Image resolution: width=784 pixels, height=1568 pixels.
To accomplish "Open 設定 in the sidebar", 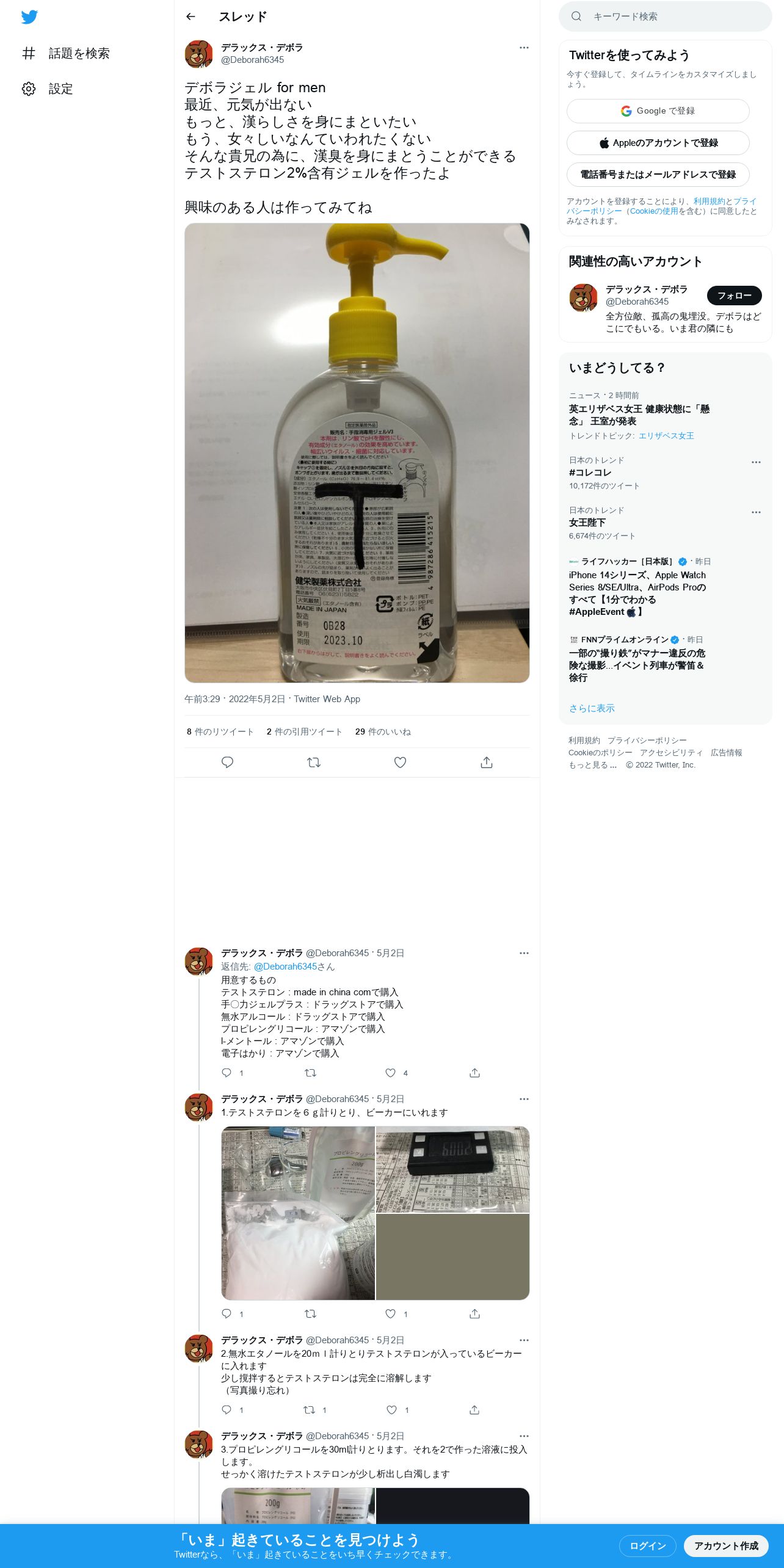I will tap(48, 89).
